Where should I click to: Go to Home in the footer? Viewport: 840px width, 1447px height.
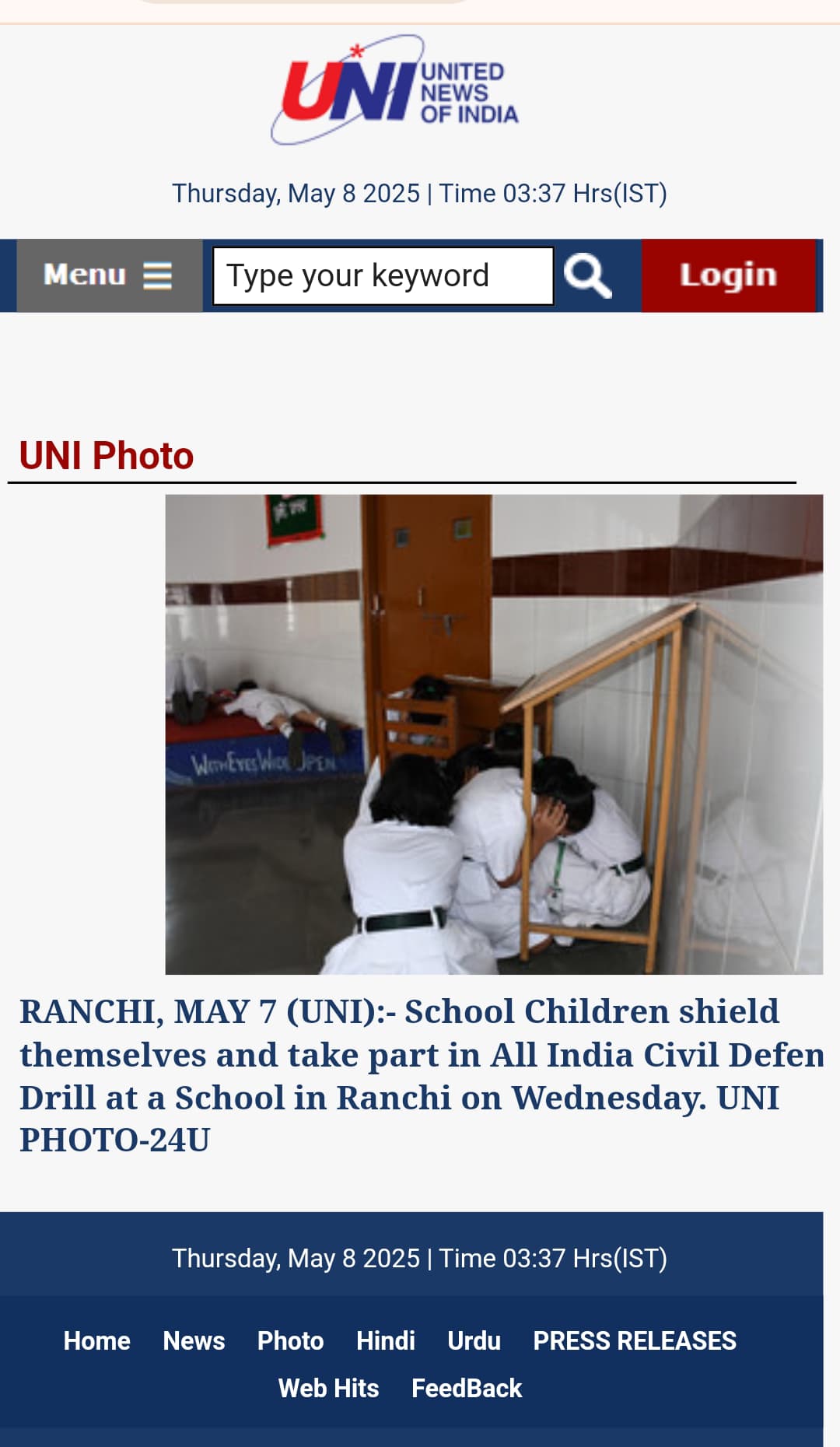point(97,1340)
